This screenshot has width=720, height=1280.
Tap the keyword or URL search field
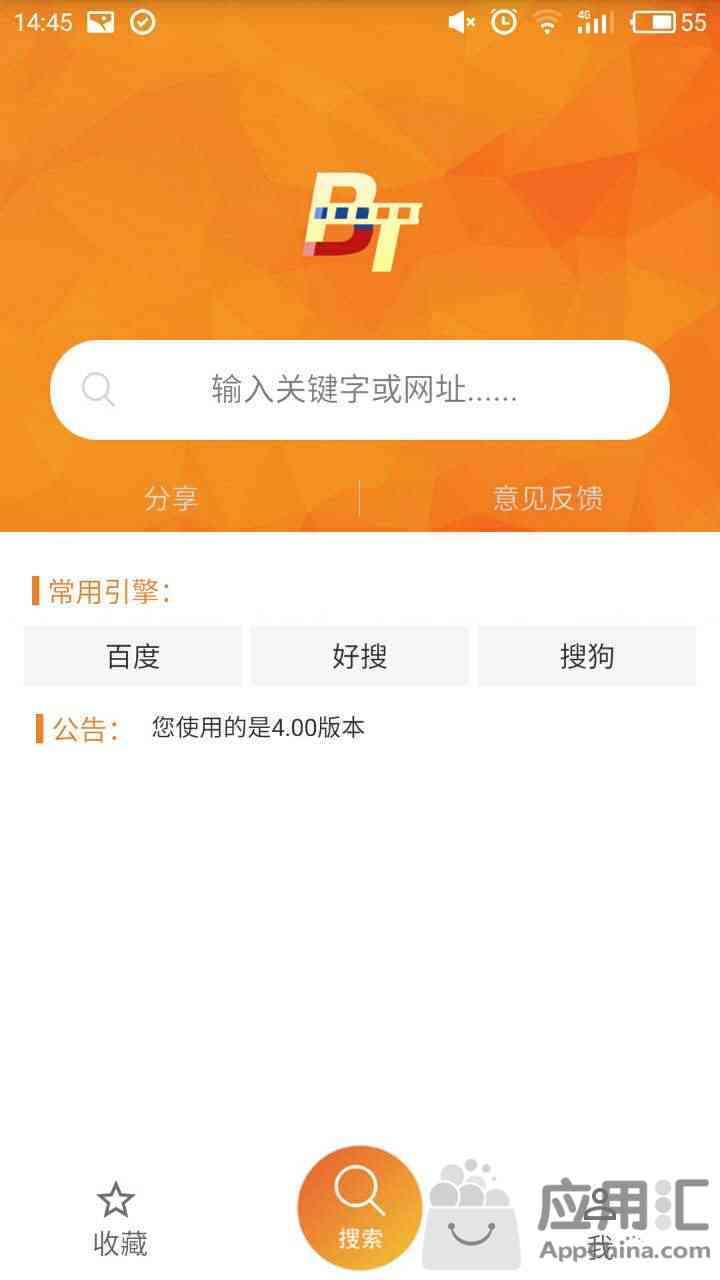pos(360,390)
